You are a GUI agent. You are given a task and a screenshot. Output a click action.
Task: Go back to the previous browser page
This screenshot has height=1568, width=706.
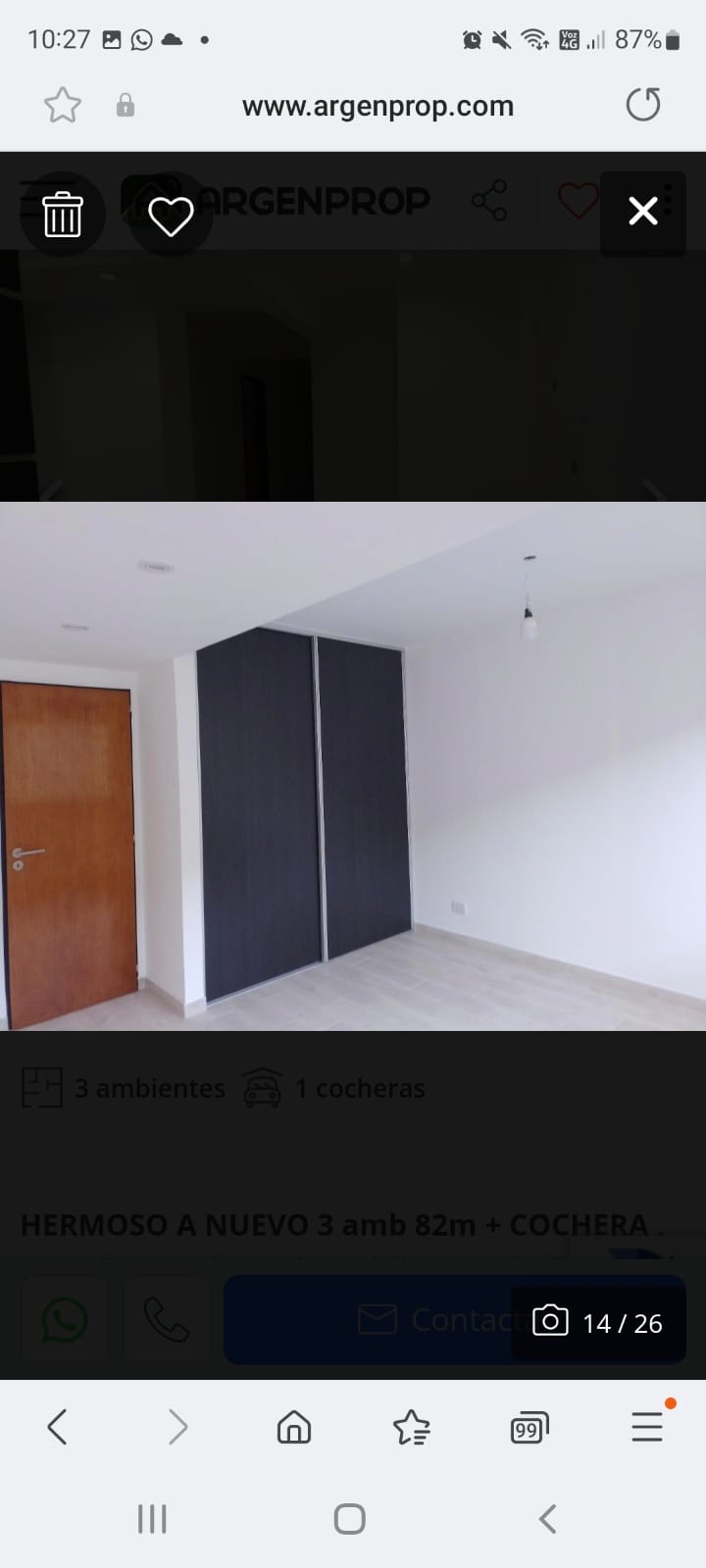tap(58, 1427)
